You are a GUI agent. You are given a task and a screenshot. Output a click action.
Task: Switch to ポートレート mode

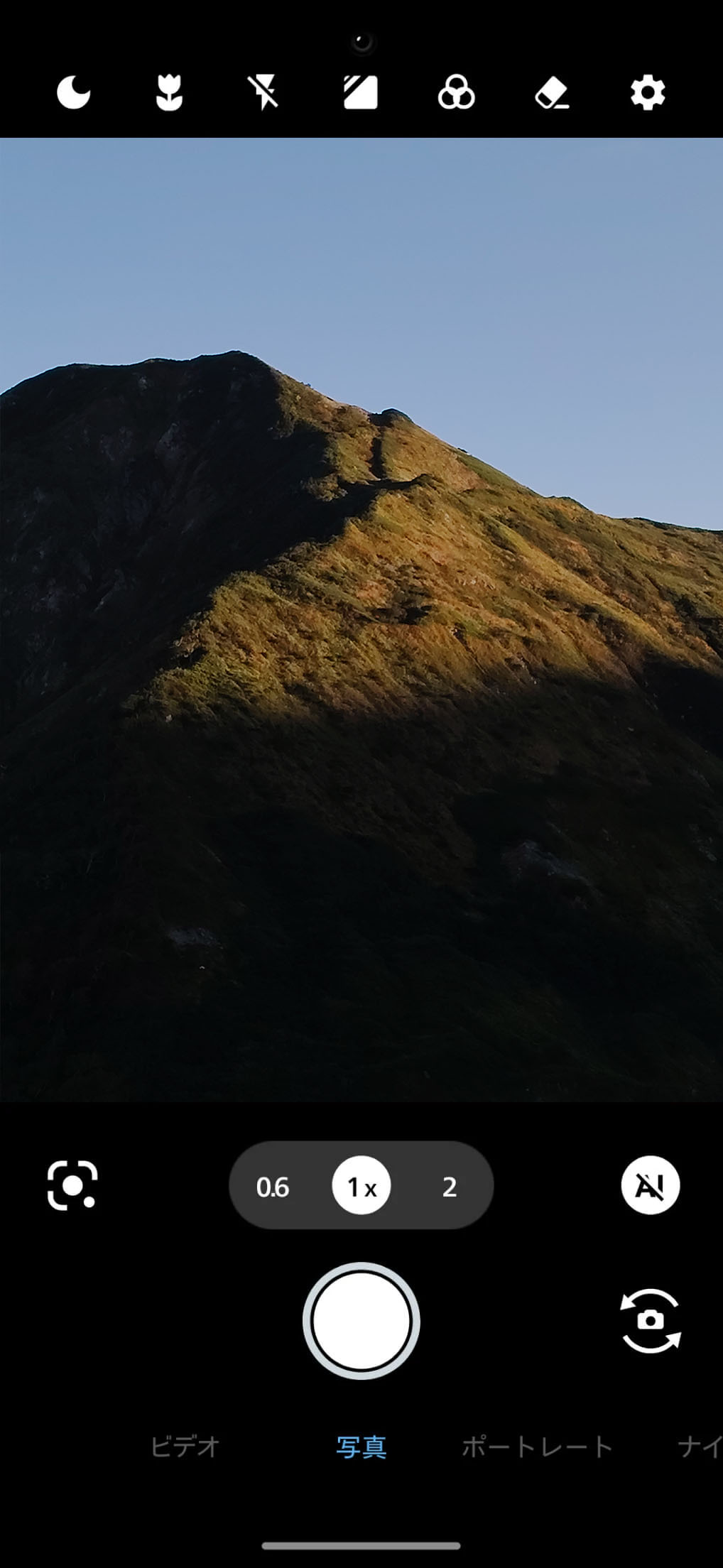(x=537, y=1447)
